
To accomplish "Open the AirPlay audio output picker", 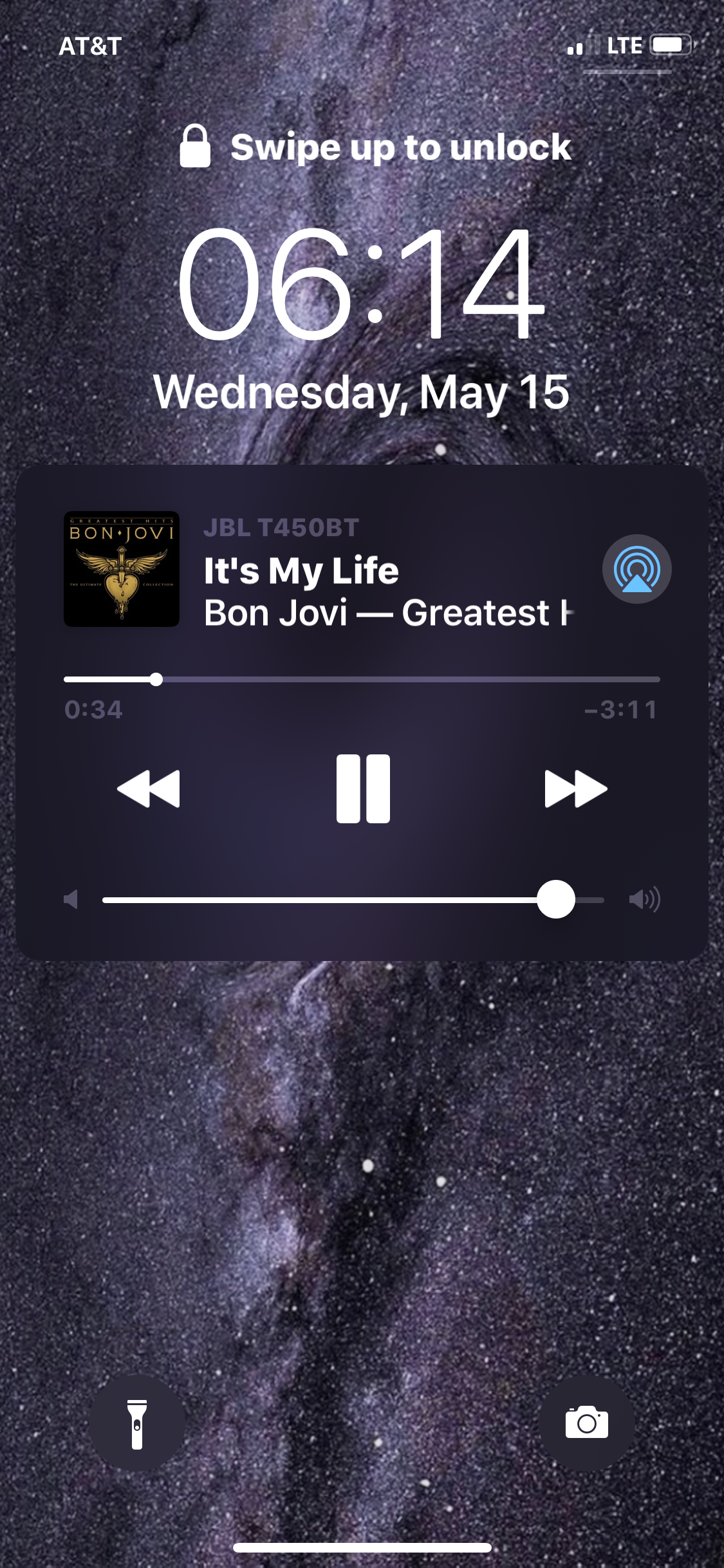I will click(x=636, y=569).
